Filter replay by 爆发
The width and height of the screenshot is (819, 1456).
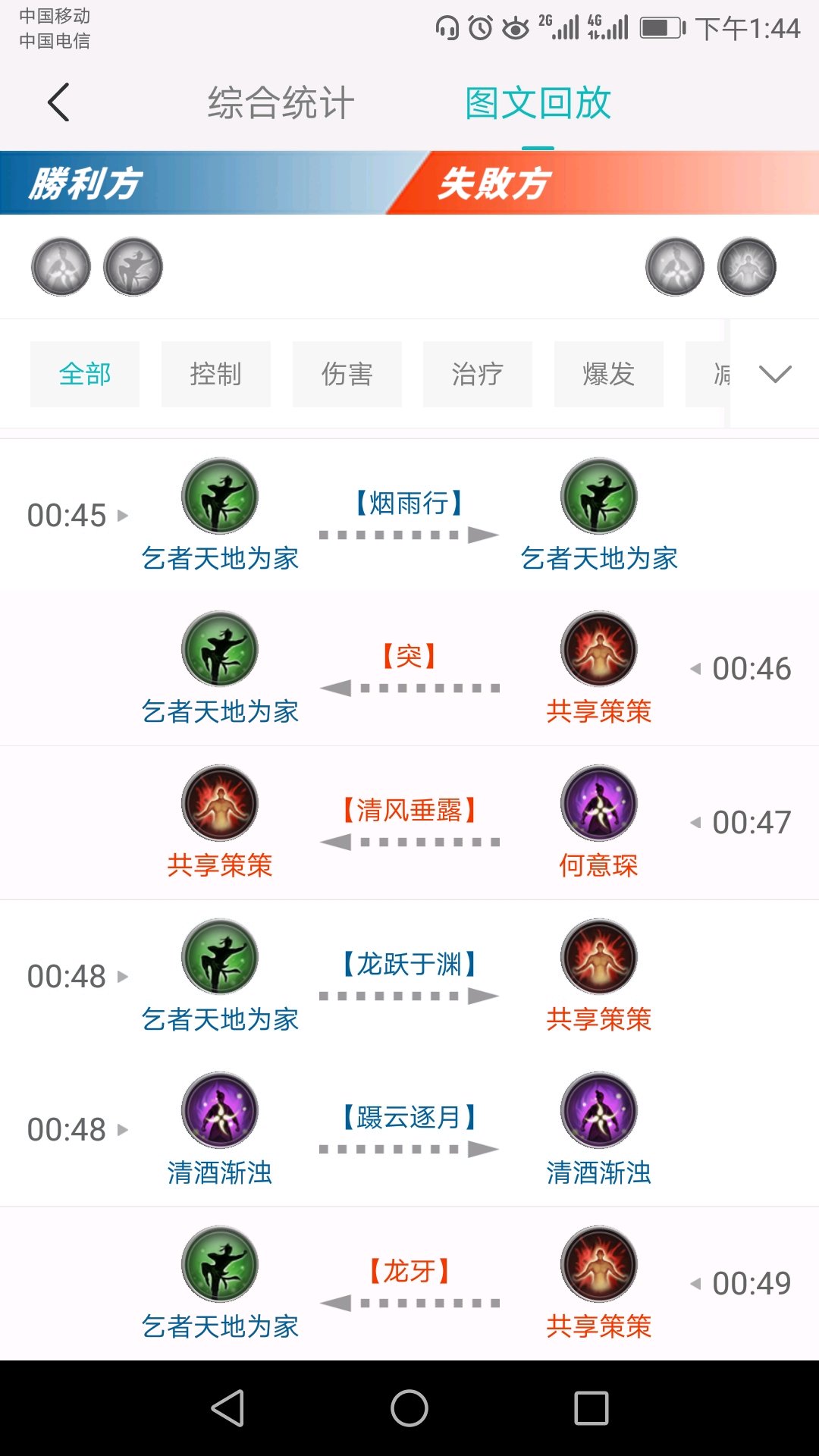tap(609, 374)
